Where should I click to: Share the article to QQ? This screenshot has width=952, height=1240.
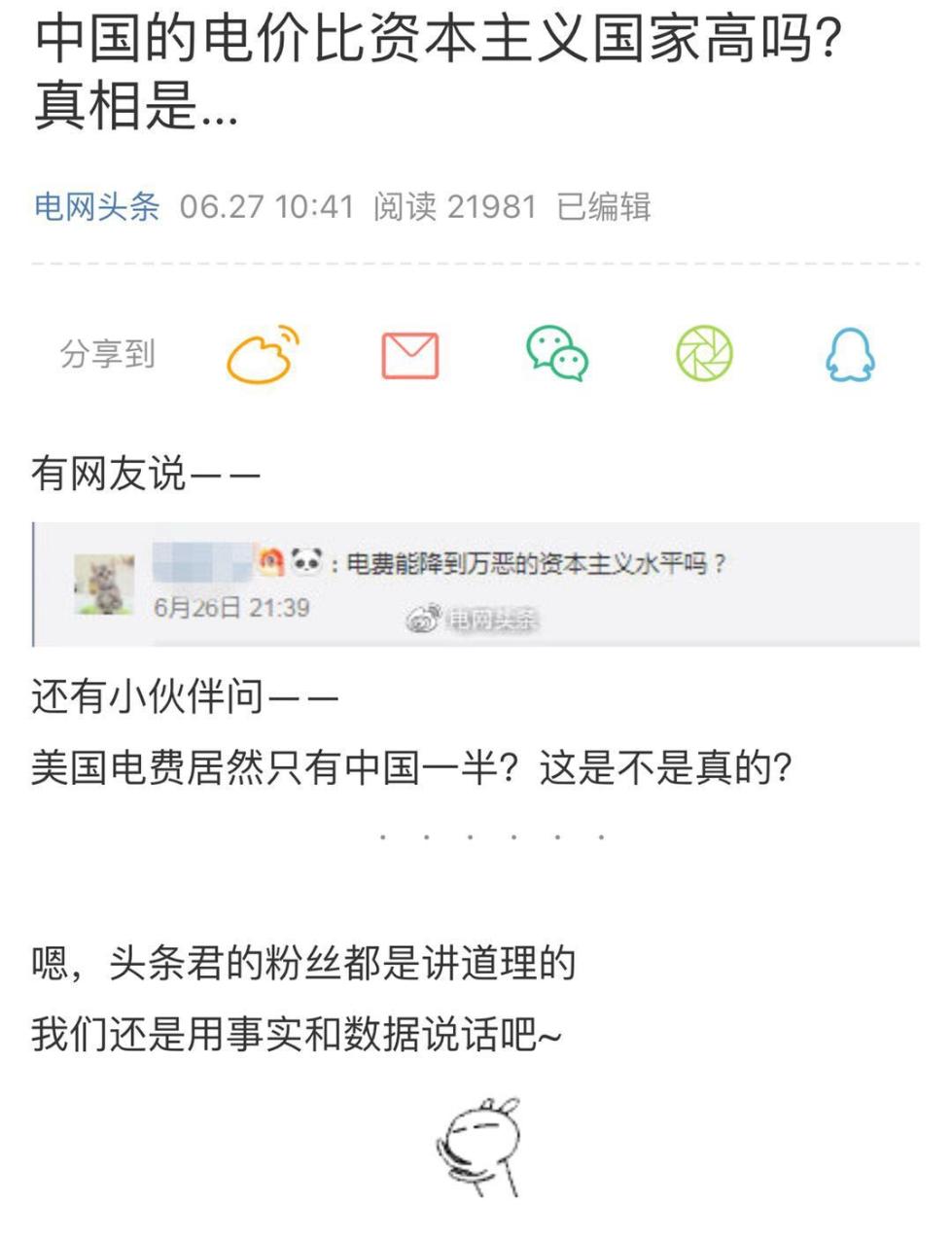click(850, 355)
